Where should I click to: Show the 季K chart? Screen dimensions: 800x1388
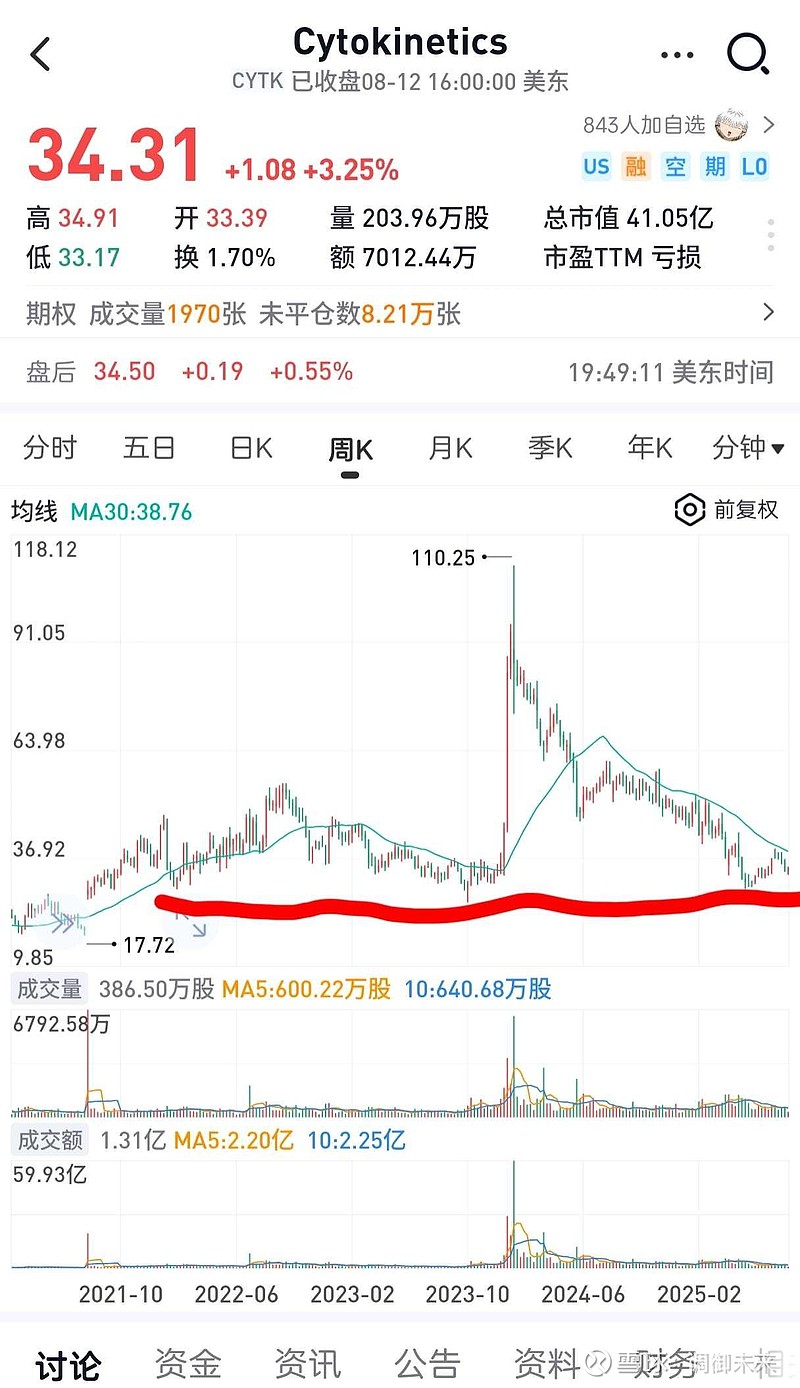click(x=550, y=448)
